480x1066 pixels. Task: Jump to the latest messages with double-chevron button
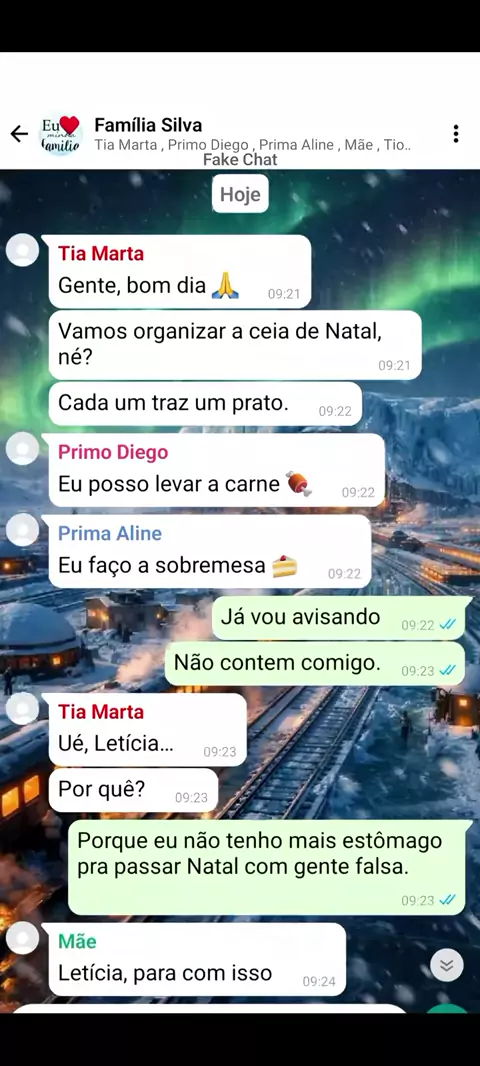coord(447,965)
